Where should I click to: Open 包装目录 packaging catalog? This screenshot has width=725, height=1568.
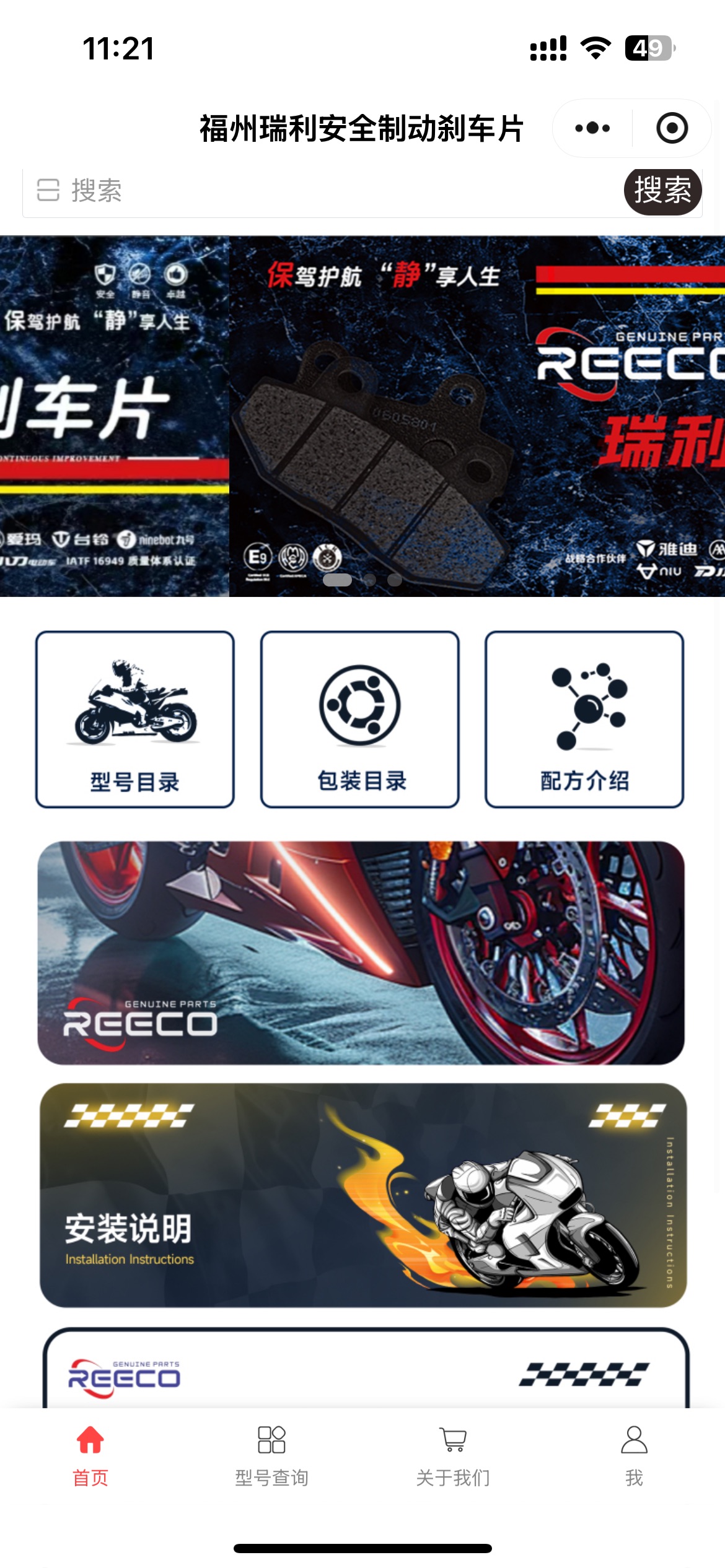[x=360, y=720]
